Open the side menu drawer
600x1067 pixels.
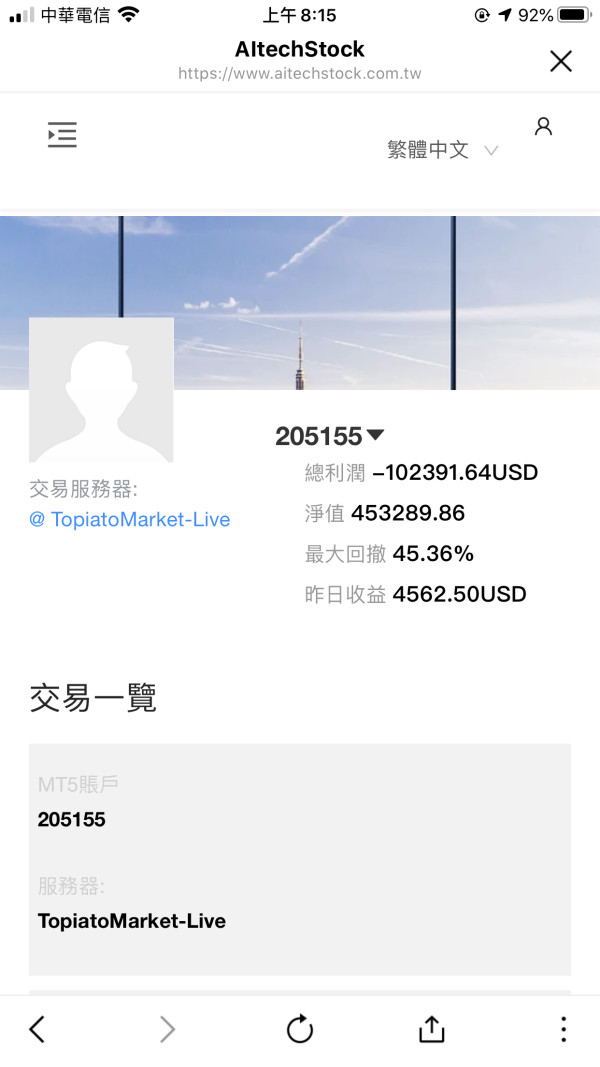click(62, 135)
